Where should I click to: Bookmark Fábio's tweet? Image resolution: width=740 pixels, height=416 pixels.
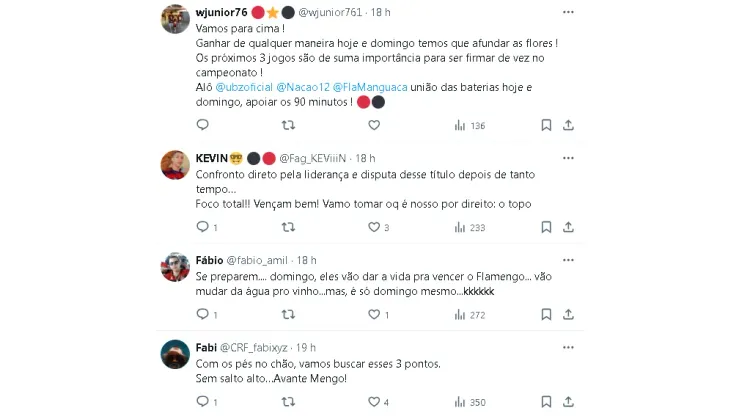[546, 314]
